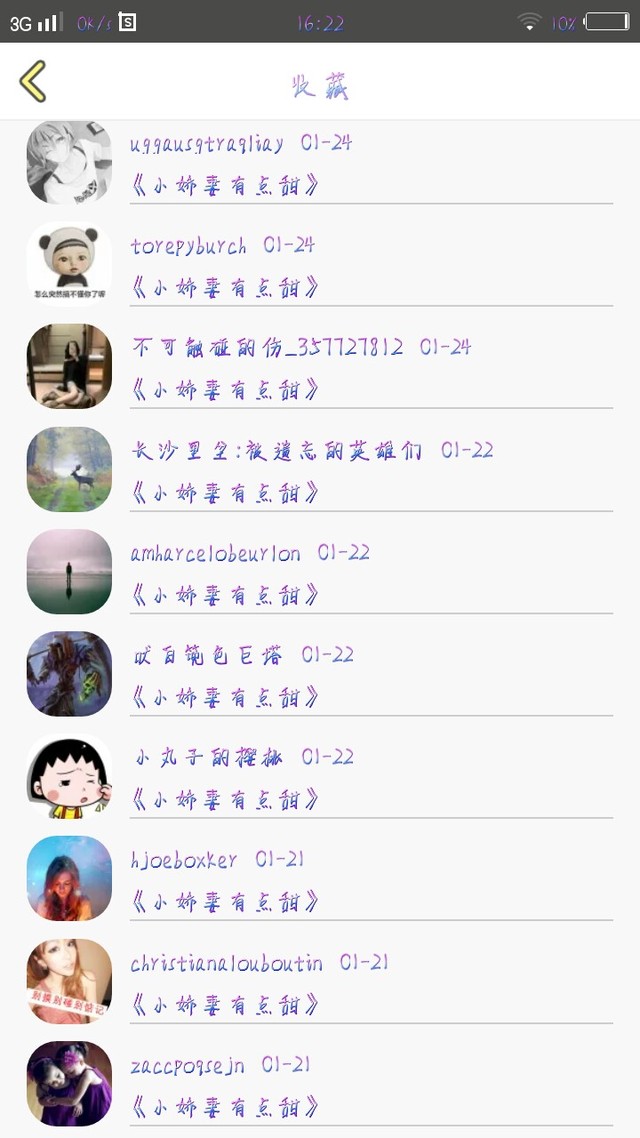Open the entry by 不可触碰的伤_357727812
Viewport: 640px width, 1138px height.
pos(320,367)
